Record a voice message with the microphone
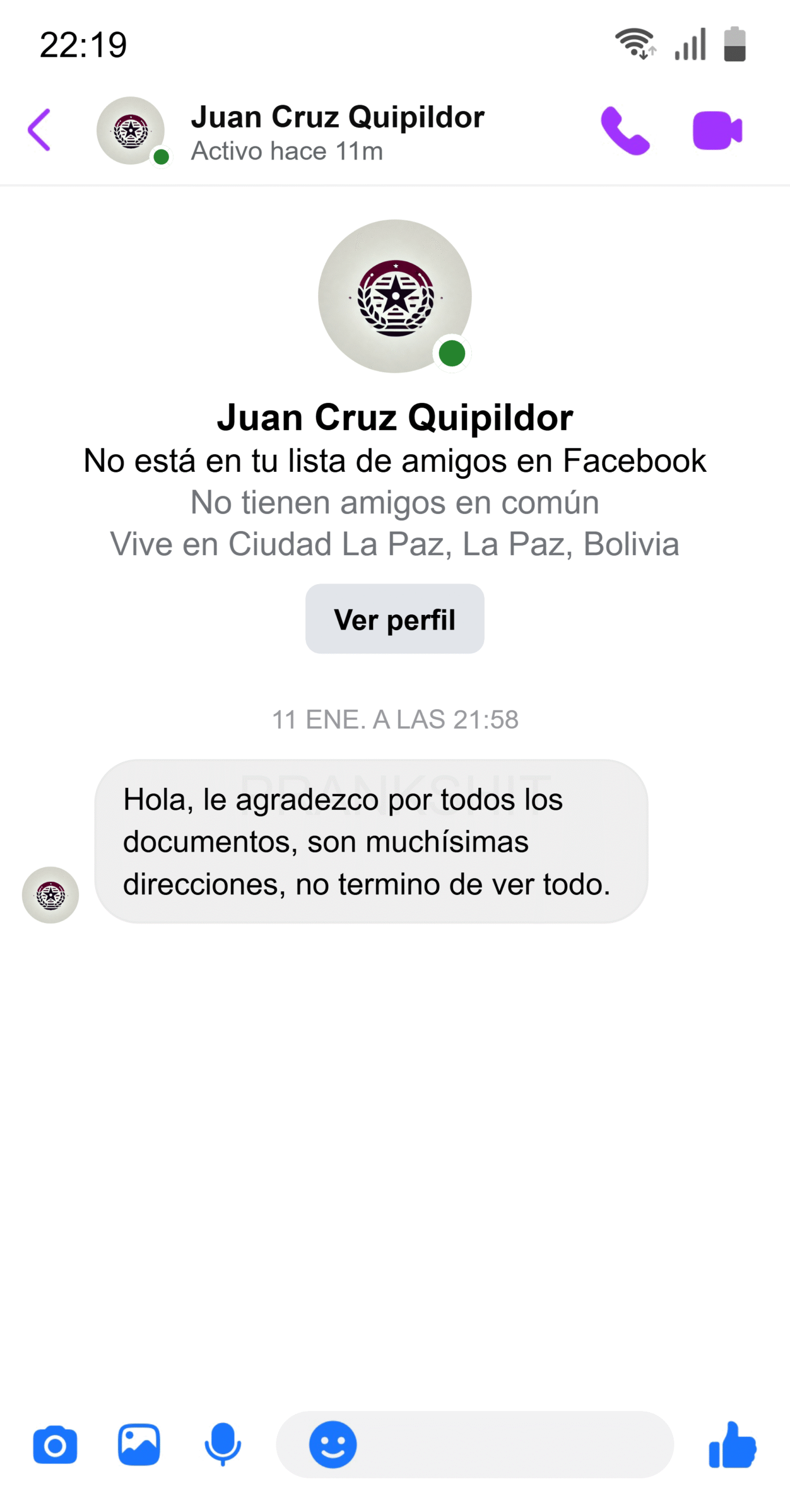Image resolution: width=790 pixels, height=1512 pixels. 223,1445
